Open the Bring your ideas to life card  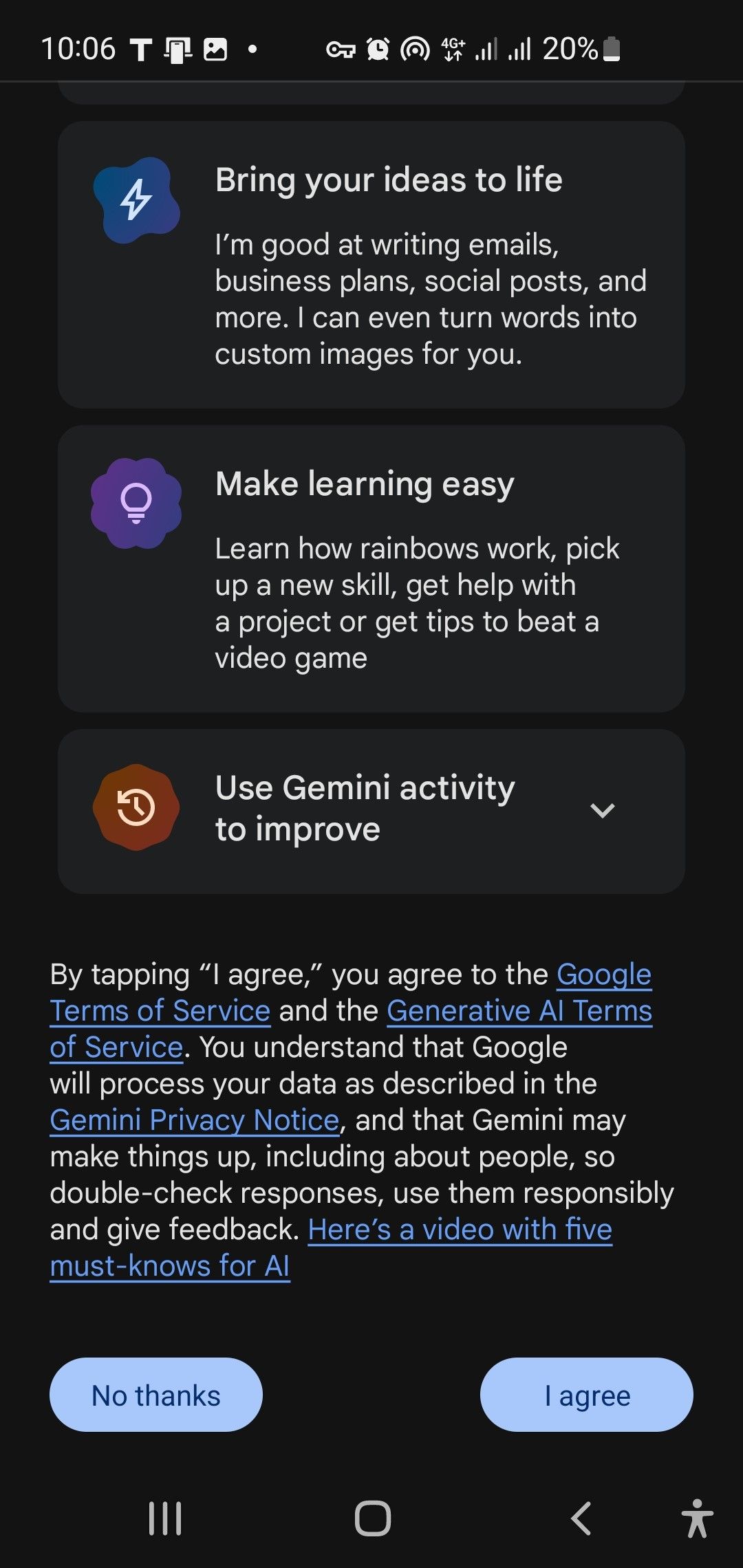(371, 265)
